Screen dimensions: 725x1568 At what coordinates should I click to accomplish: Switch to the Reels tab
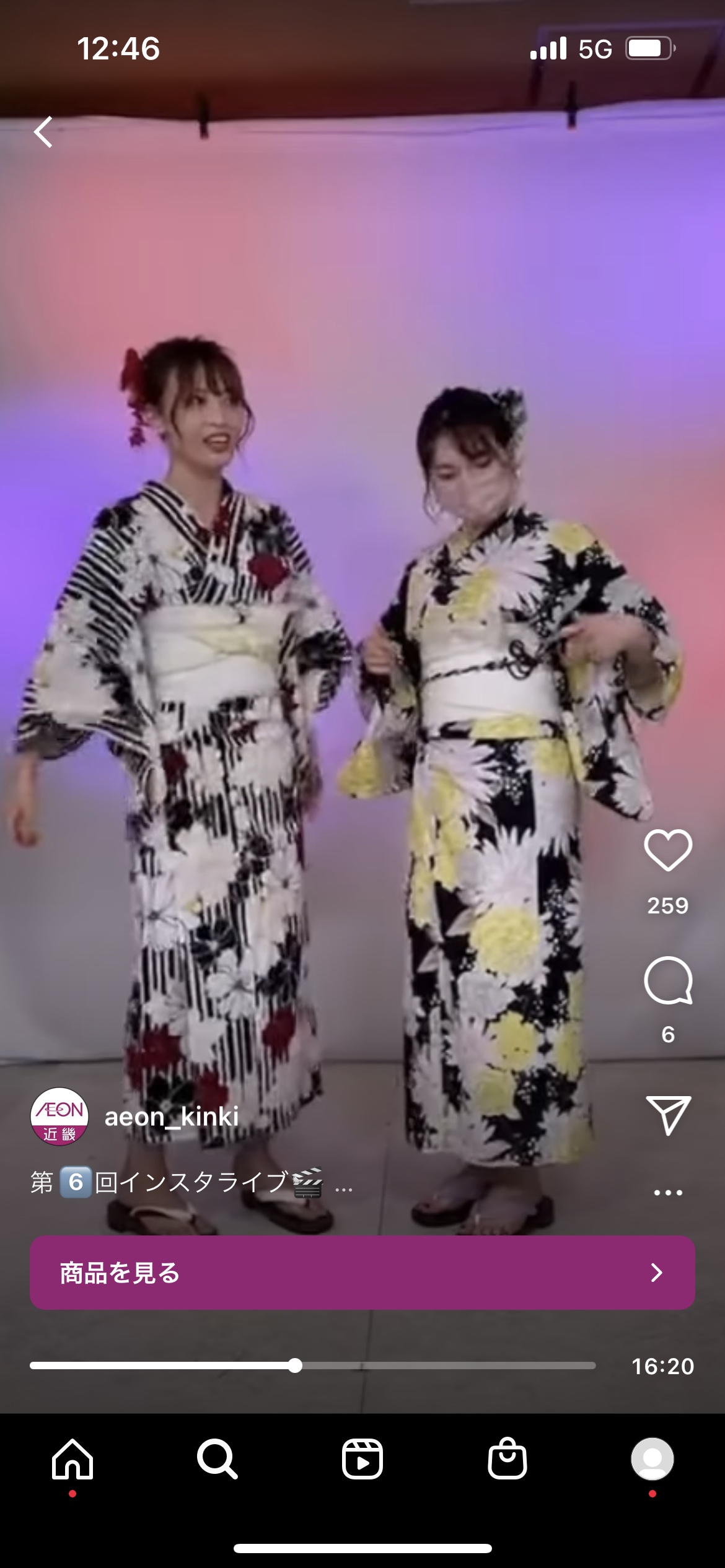362,1459
